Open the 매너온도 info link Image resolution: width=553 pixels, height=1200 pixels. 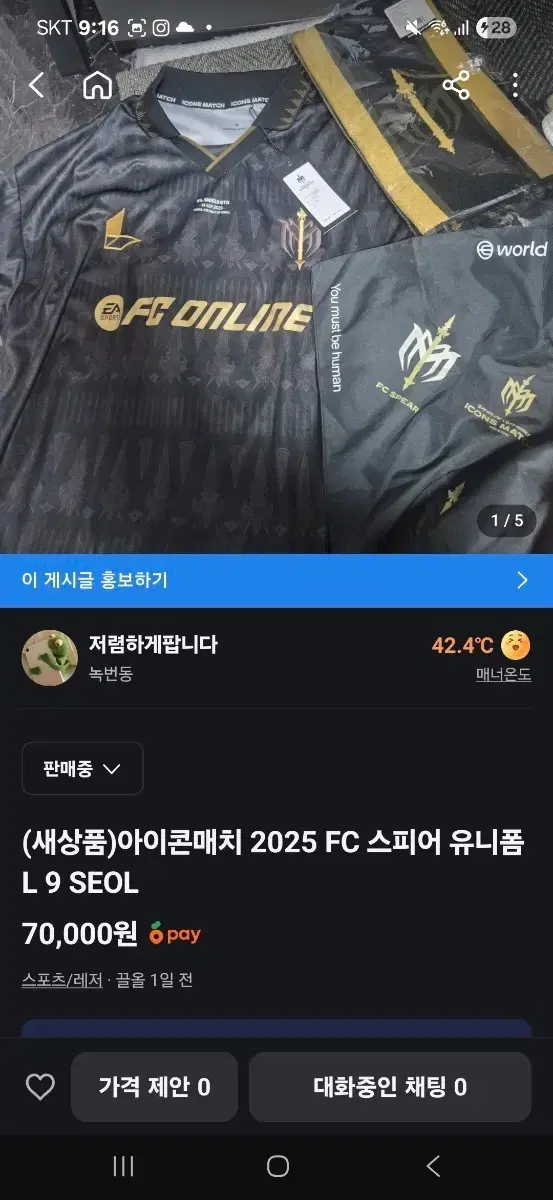click(x=503, y=675)
